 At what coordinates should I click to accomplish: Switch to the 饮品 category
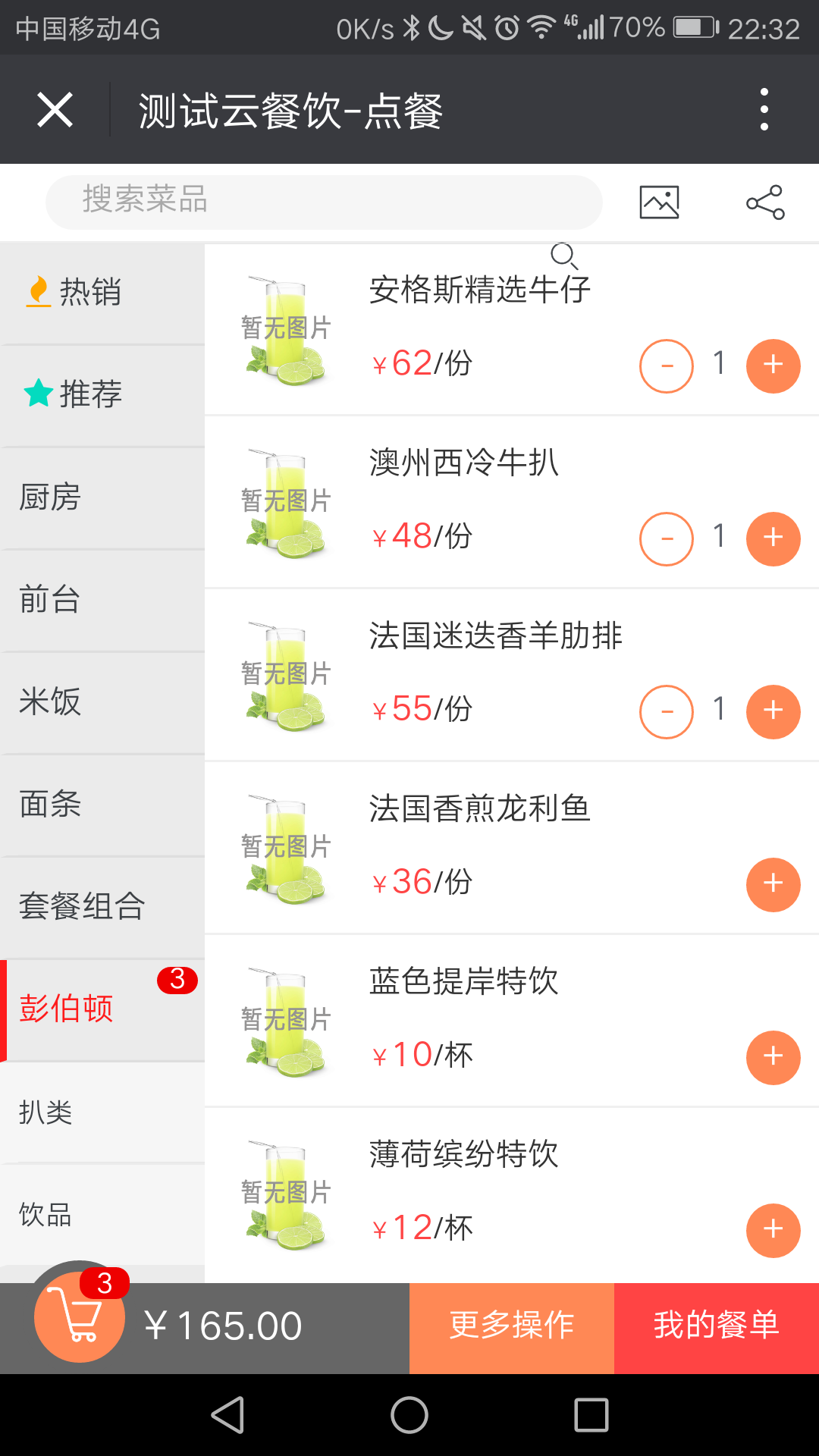(102, 1214)
